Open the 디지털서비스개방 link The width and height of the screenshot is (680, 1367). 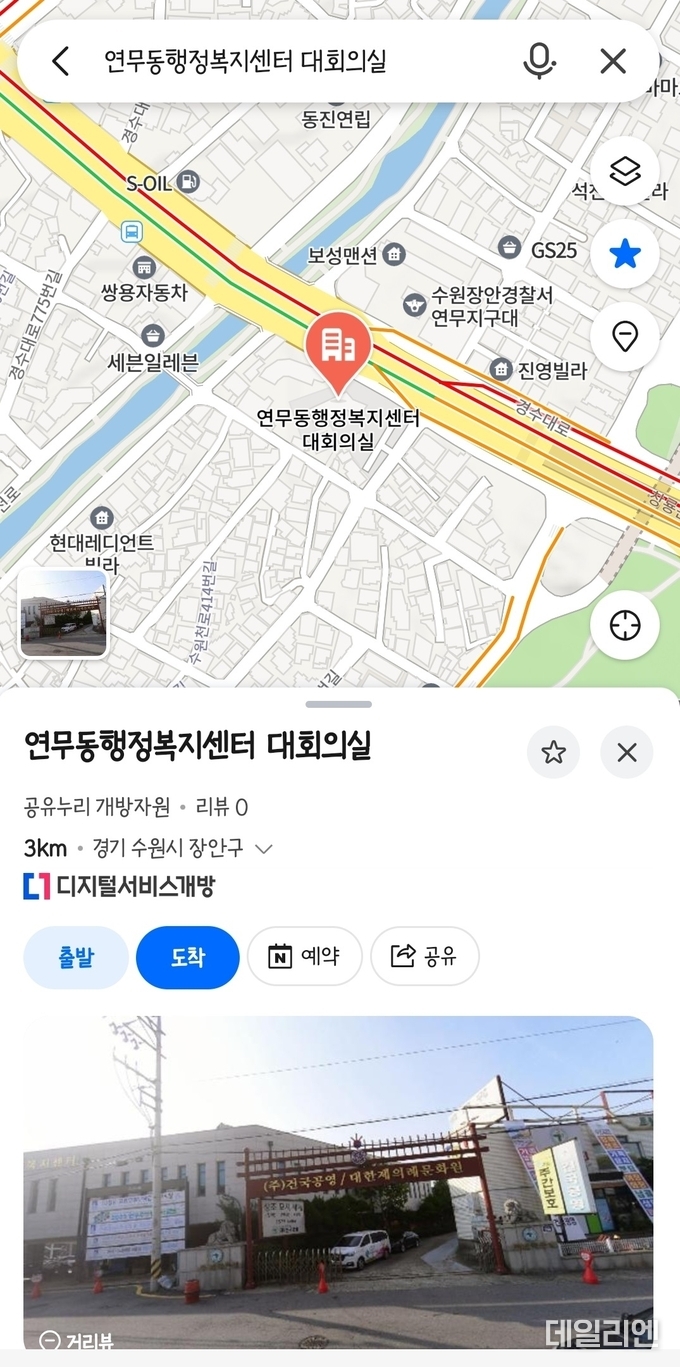[x=120, y=886]
